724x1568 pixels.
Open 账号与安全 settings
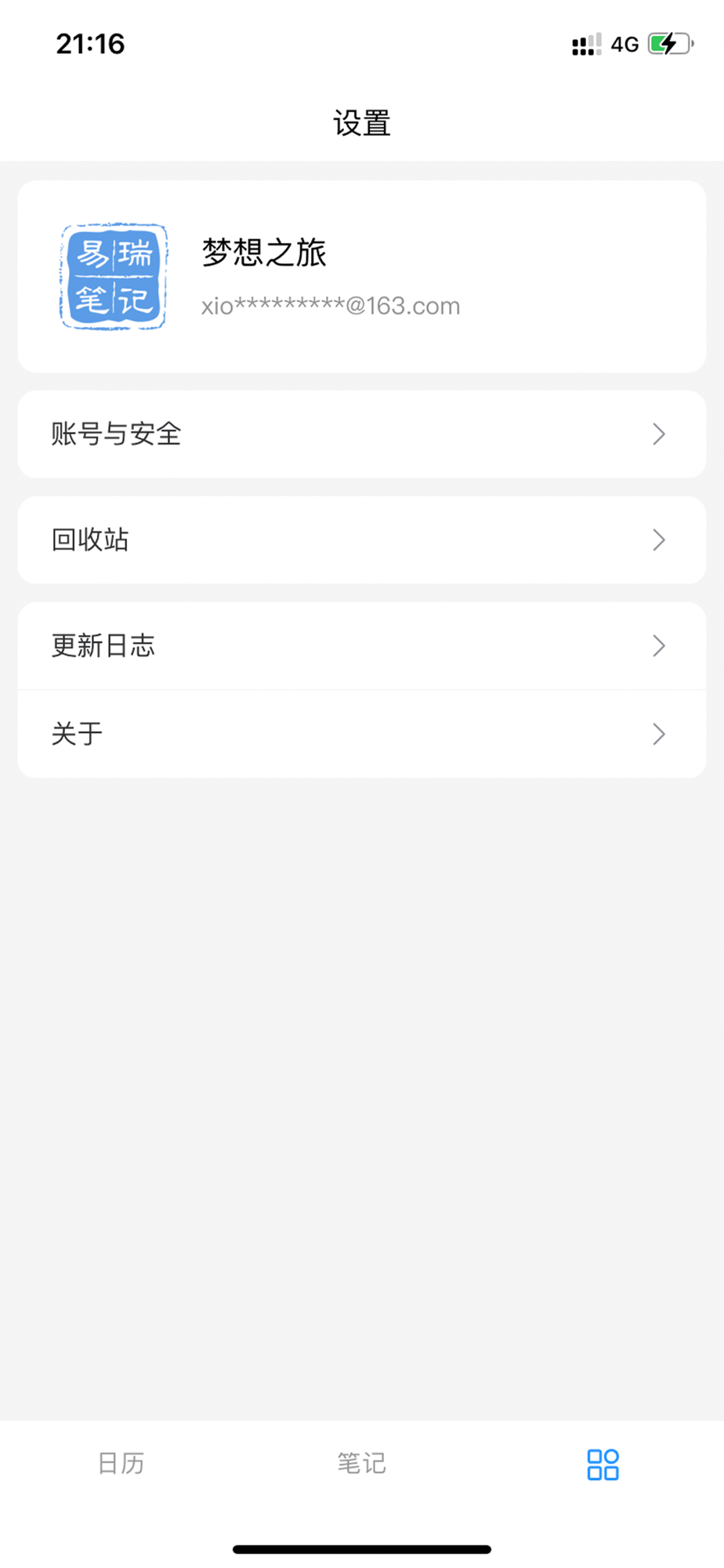coord(361,434)
